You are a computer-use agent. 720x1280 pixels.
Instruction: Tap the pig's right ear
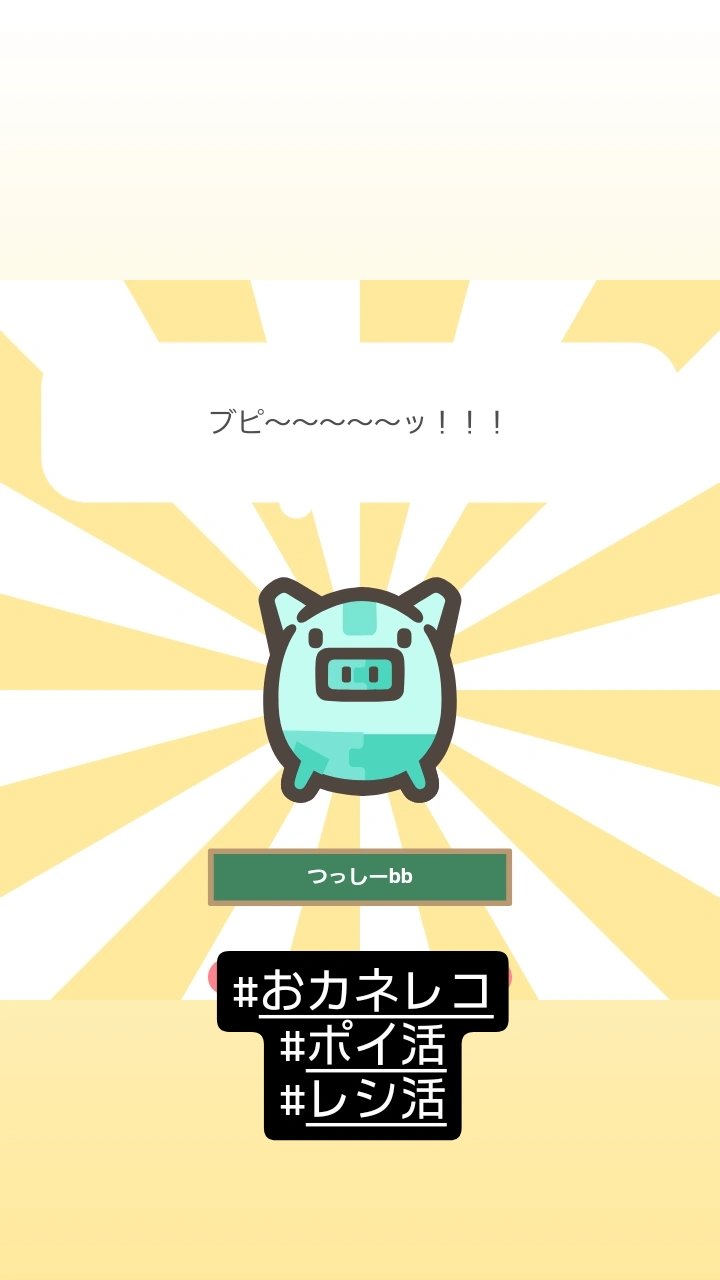pos(437,610)
